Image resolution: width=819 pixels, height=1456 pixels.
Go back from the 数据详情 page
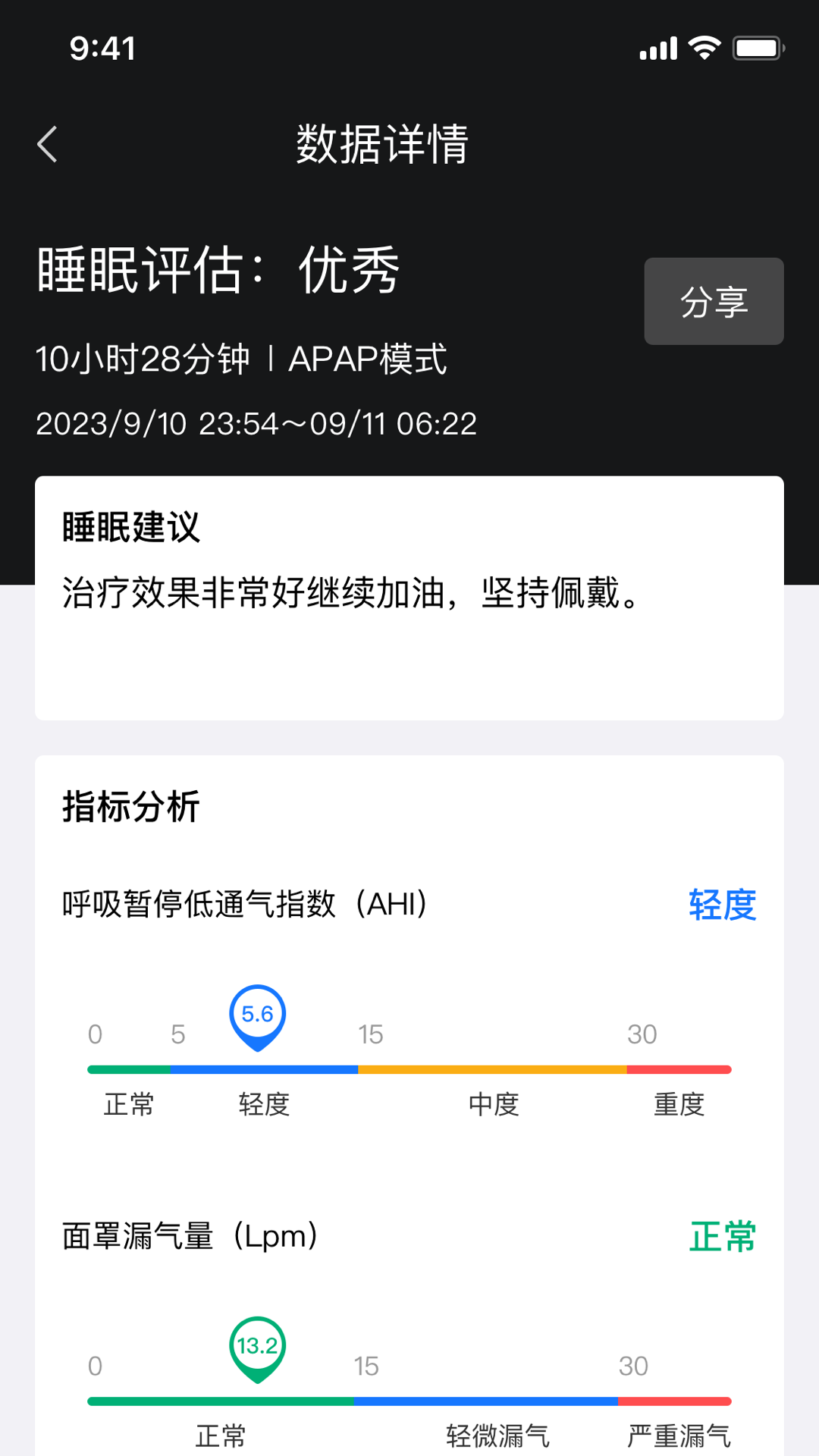[x=47, y=144]
